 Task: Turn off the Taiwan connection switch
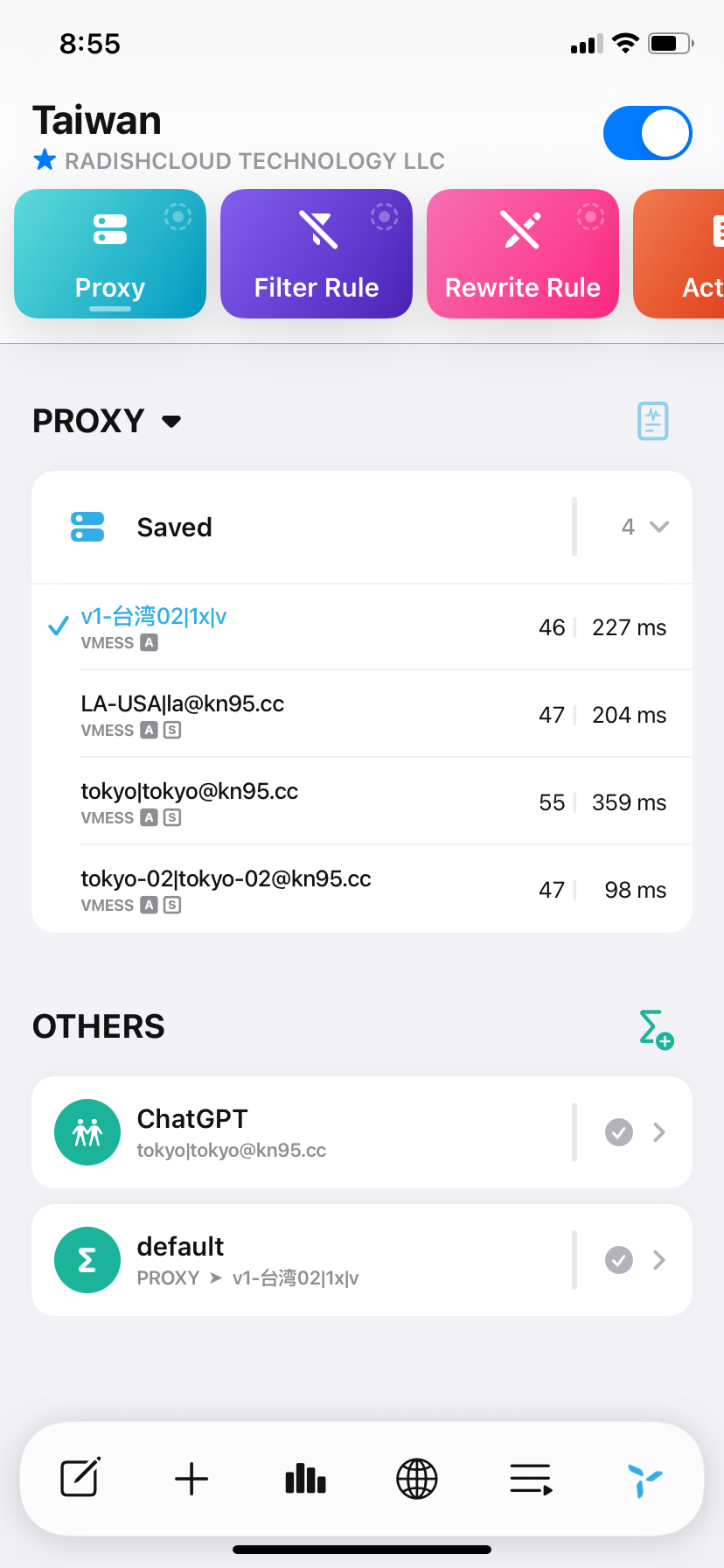647,134
